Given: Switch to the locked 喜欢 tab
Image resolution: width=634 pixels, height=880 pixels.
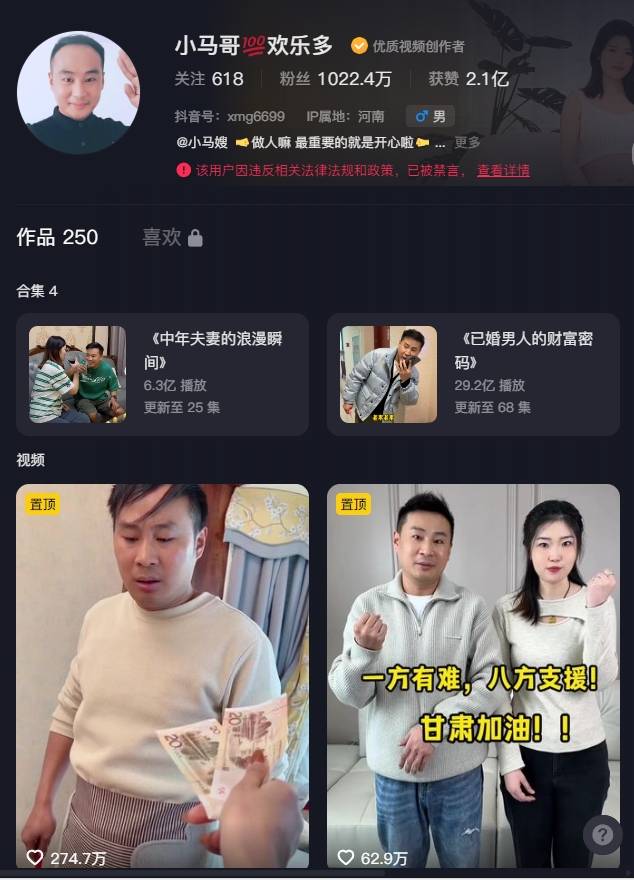Looking at the screenshot, I should click(172, 237).
